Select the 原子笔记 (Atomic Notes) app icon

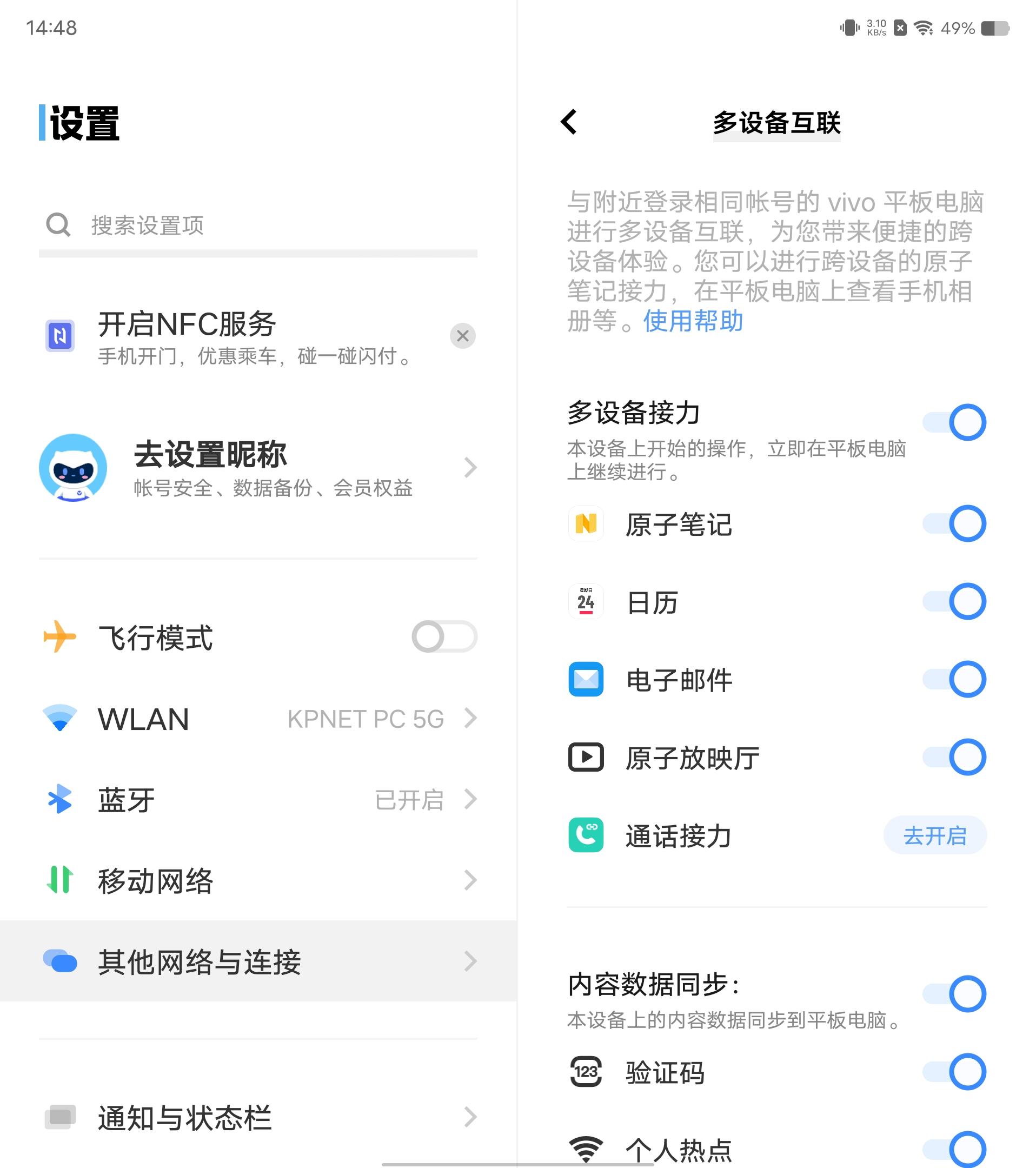tap(586, 525)
